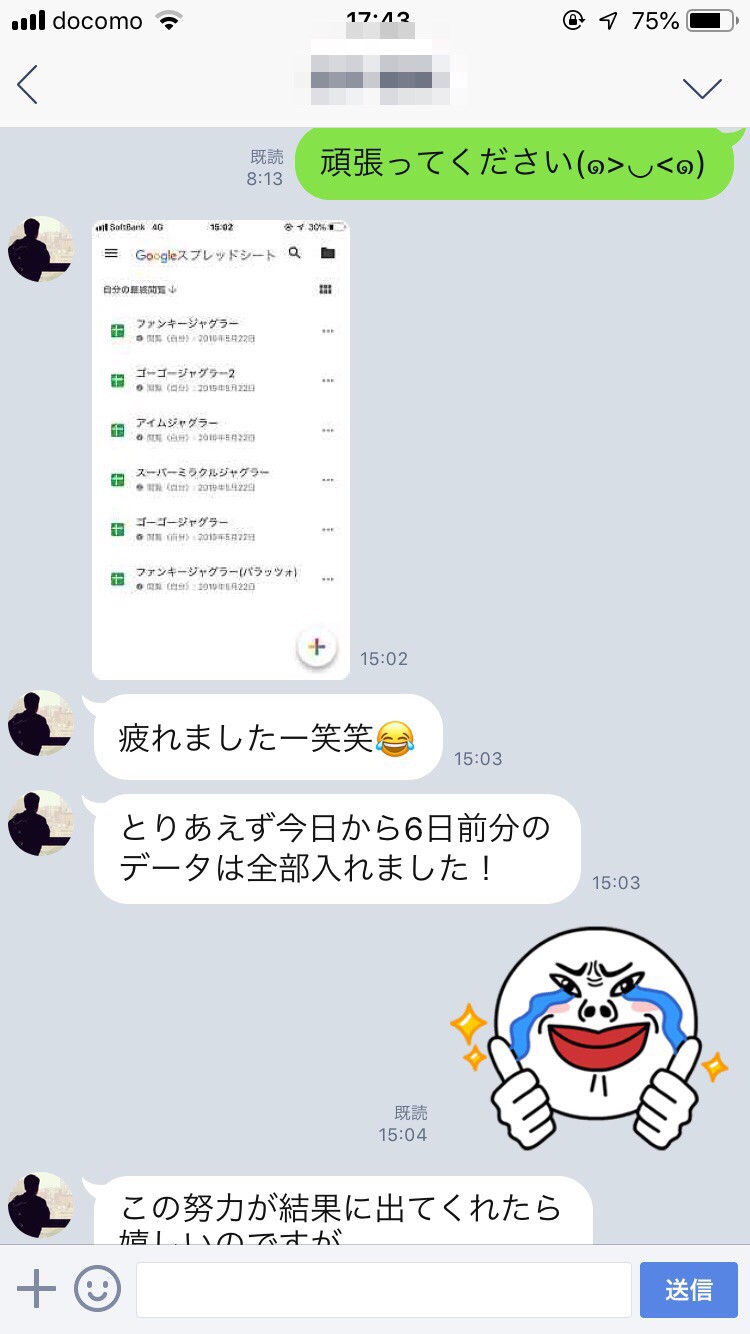Screen dimensions: 750x1334
Task: Open the plus attachment menu
Action: 37,1289
